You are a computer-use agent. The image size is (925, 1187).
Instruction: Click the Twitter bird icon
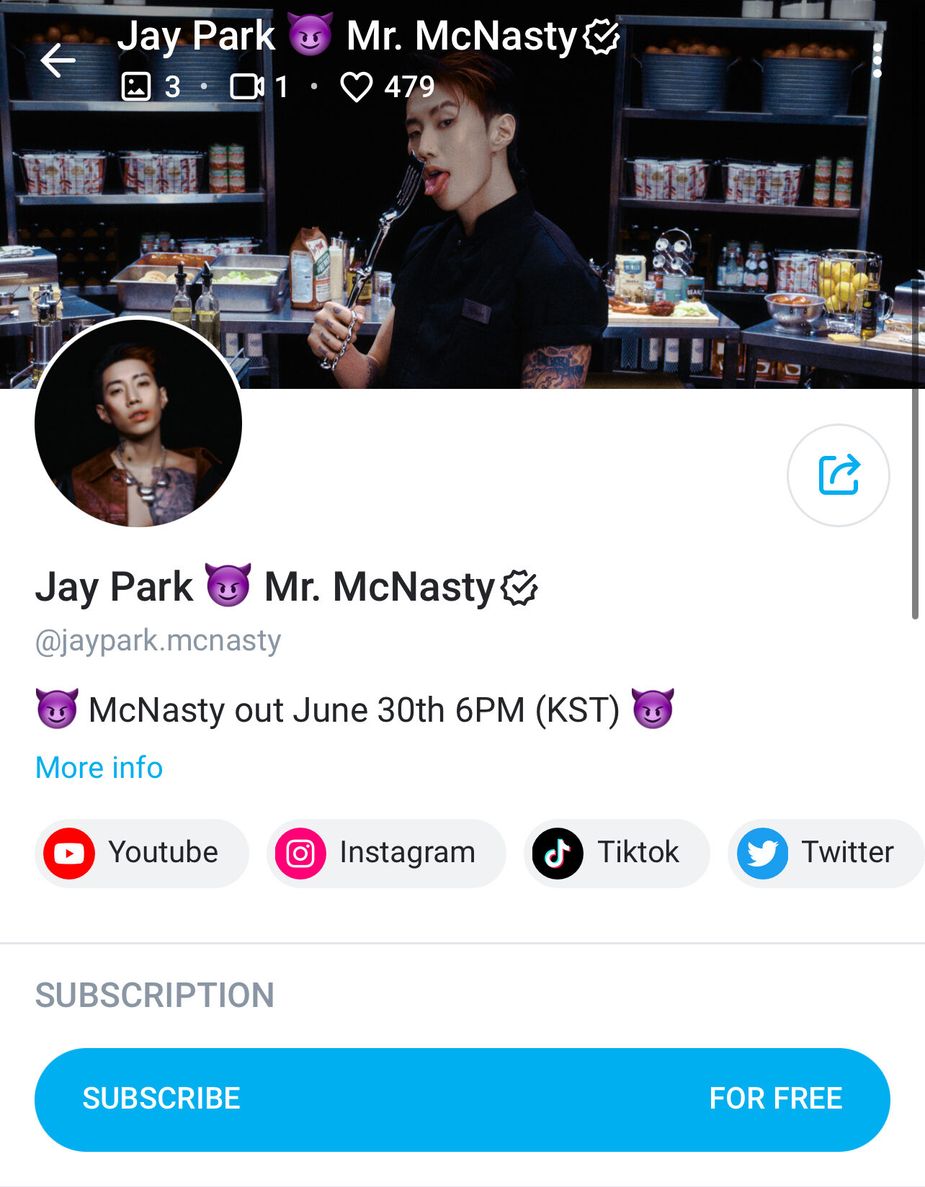[762, 853]
